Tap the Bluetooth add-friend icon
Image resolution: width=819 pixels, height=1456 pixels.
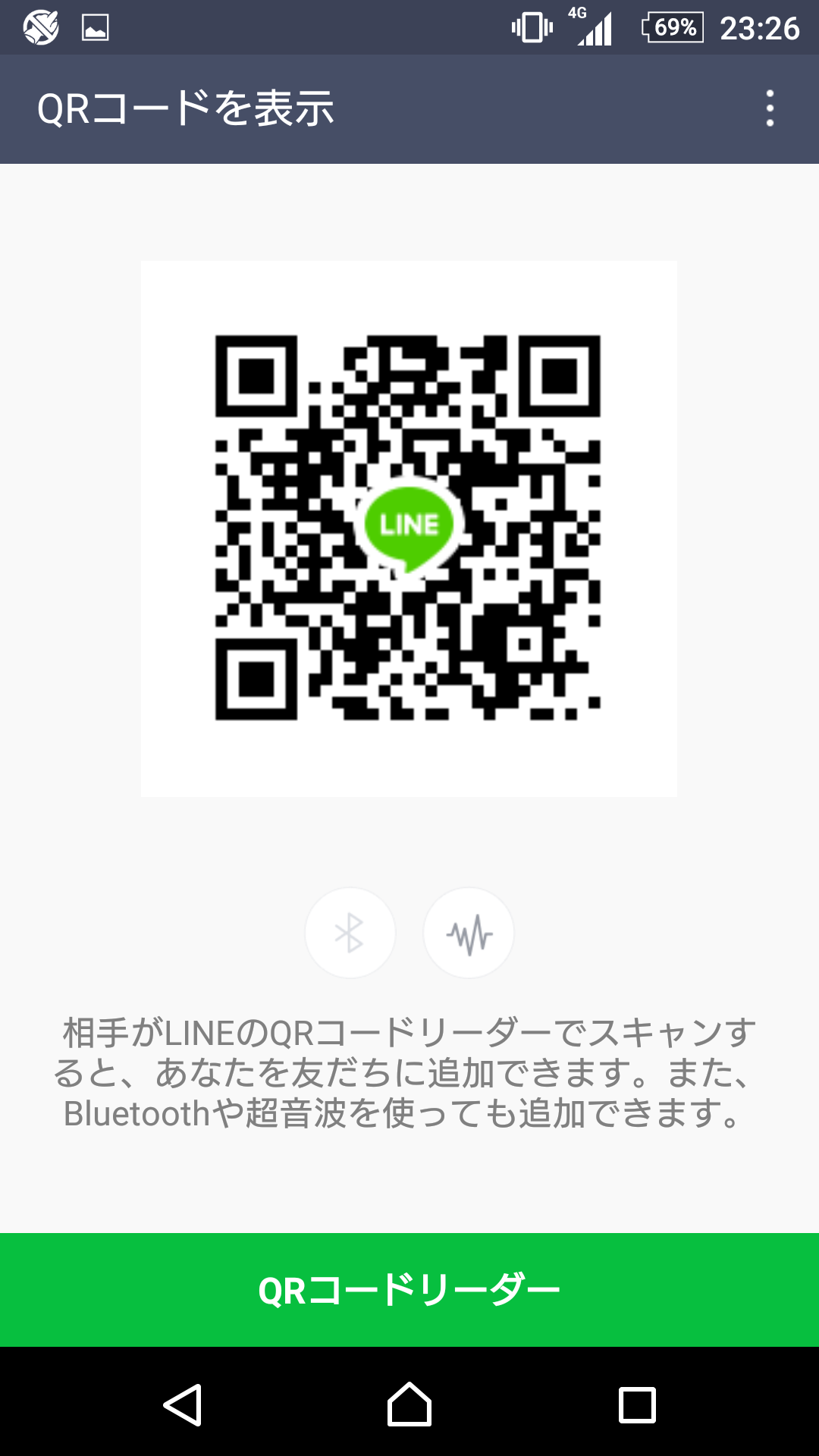[x=350, y=933]
